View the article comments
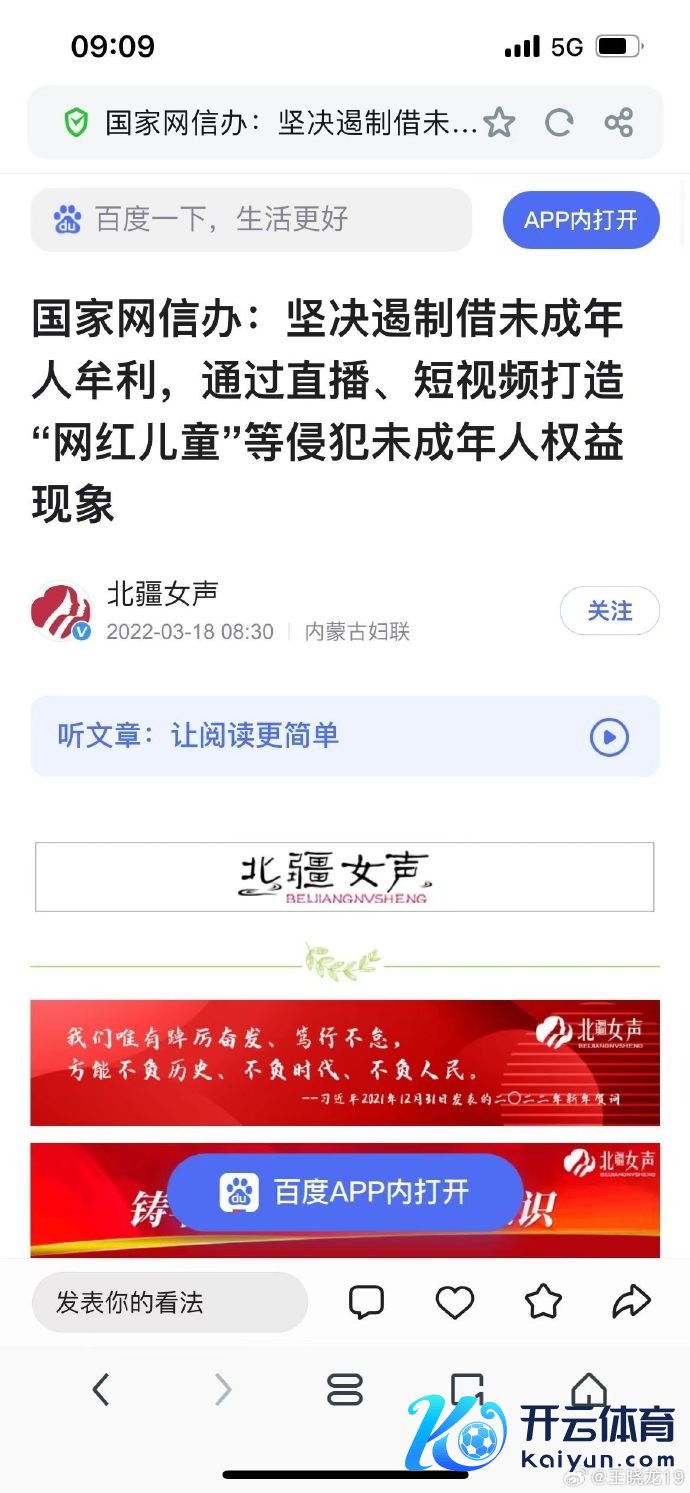 (x=366, y=1301)
